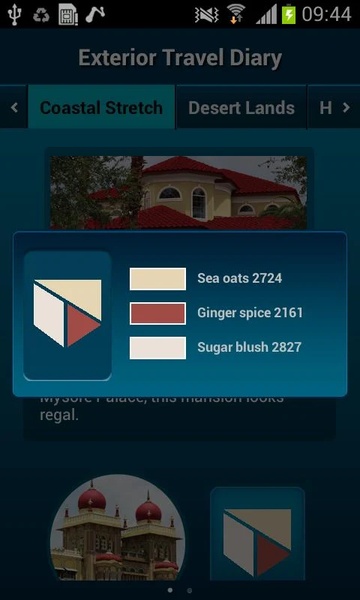Open the palace photo with red domes

[x=118, y=528]
